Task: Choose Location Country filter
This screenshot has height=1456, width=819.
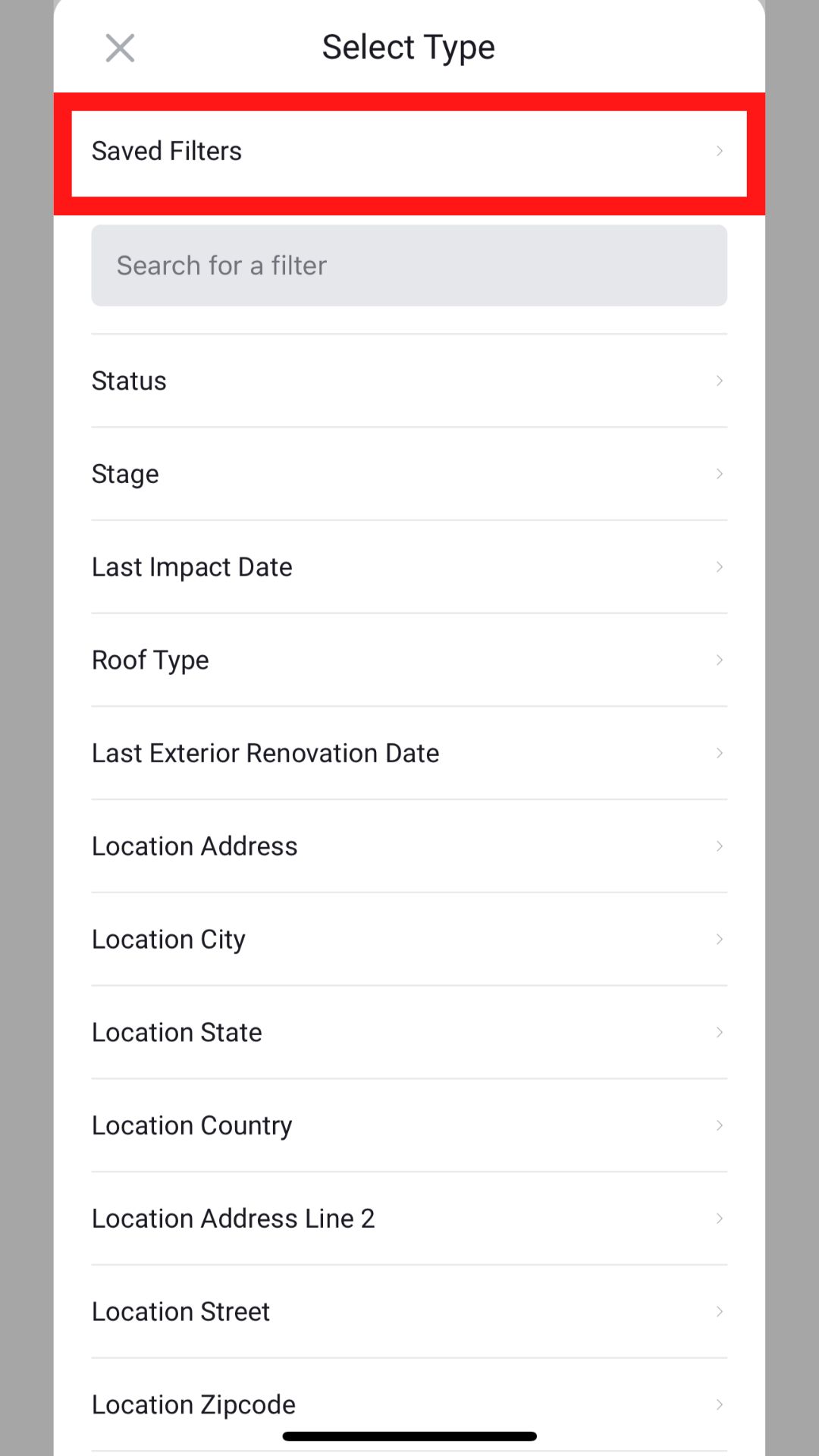Action: (409, 1126)
